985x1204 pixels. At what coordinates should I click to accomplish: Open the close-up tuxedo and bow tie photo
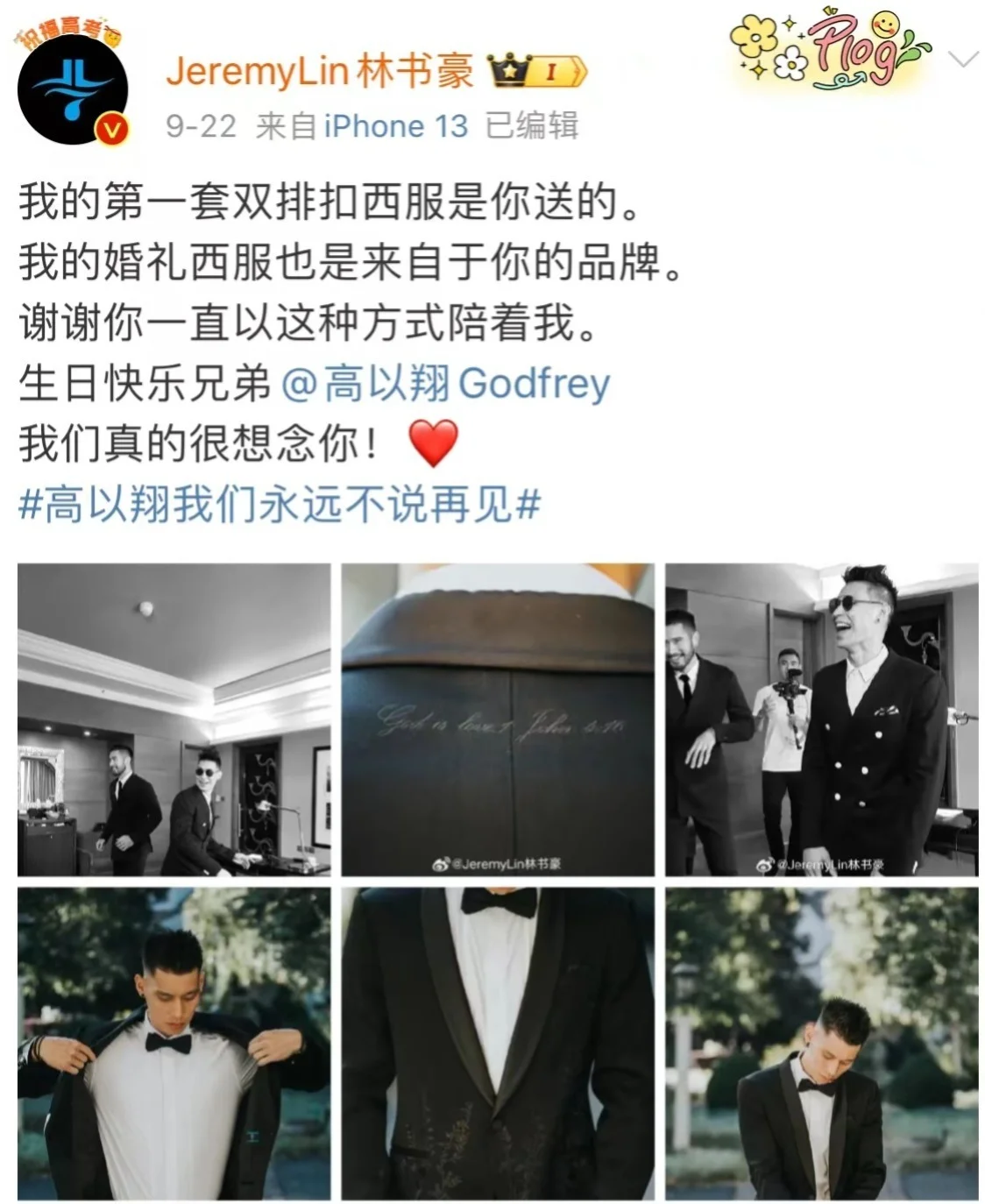(x=498, y=1043)
